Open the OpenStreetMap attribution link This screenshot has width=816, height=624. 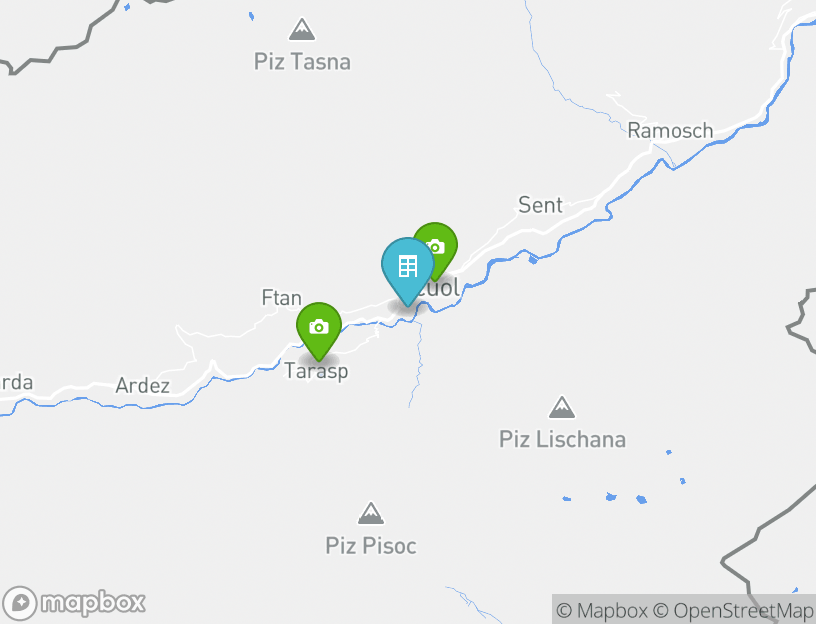[733, 610]
